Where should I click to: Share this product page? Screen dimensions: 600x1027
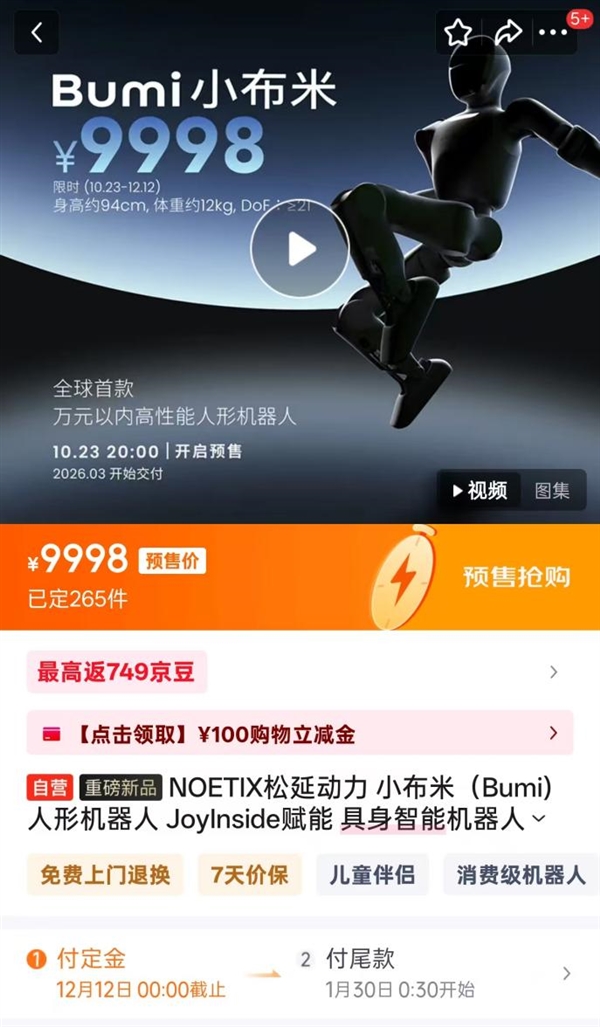(508, 33)
